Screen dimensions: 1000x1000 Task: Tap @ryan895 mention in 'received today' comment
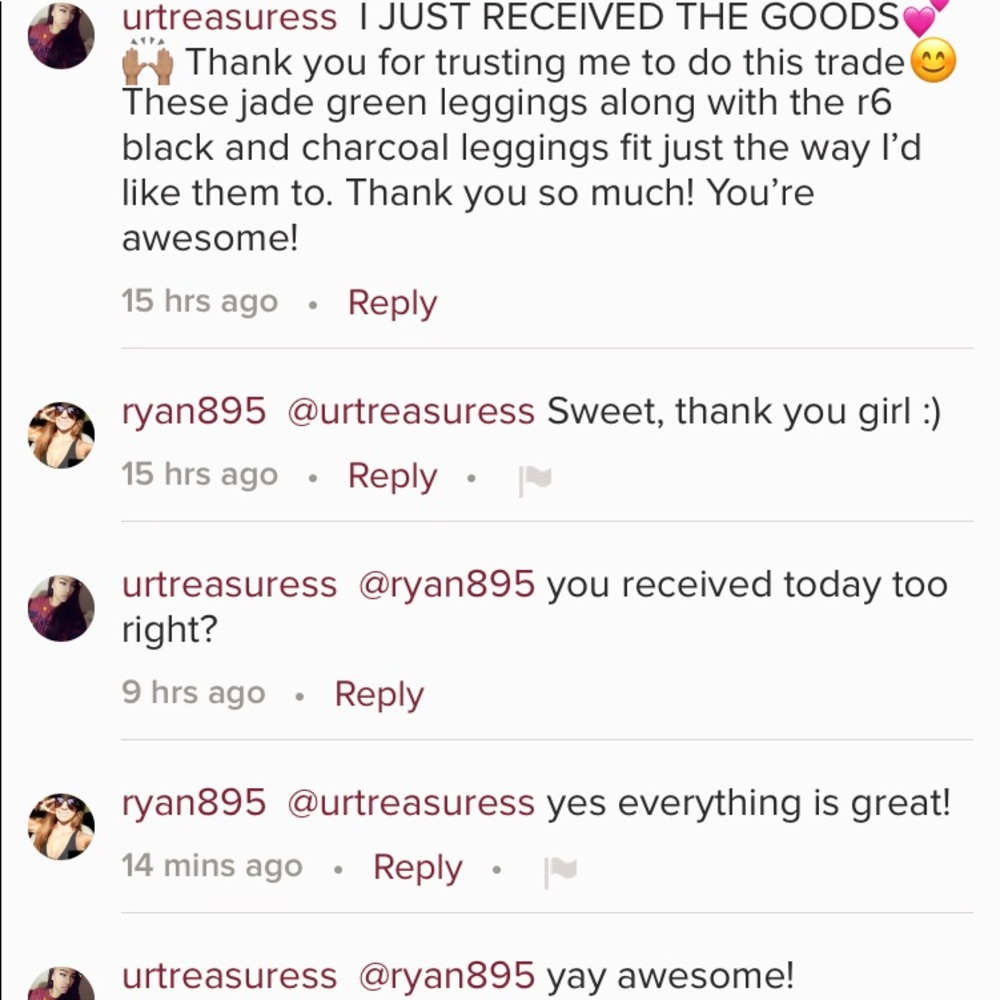point(446,585)
